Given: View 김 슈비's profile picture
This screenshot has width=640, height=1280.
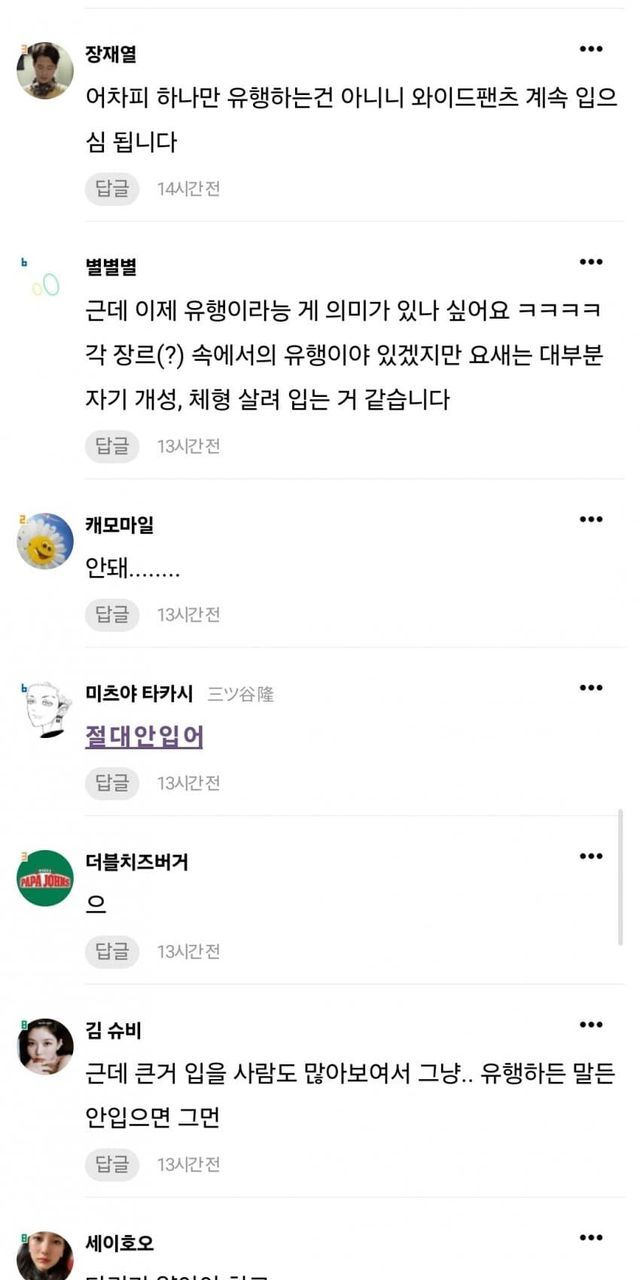Looking at the screenshot, I should [x=45, y=1047].
